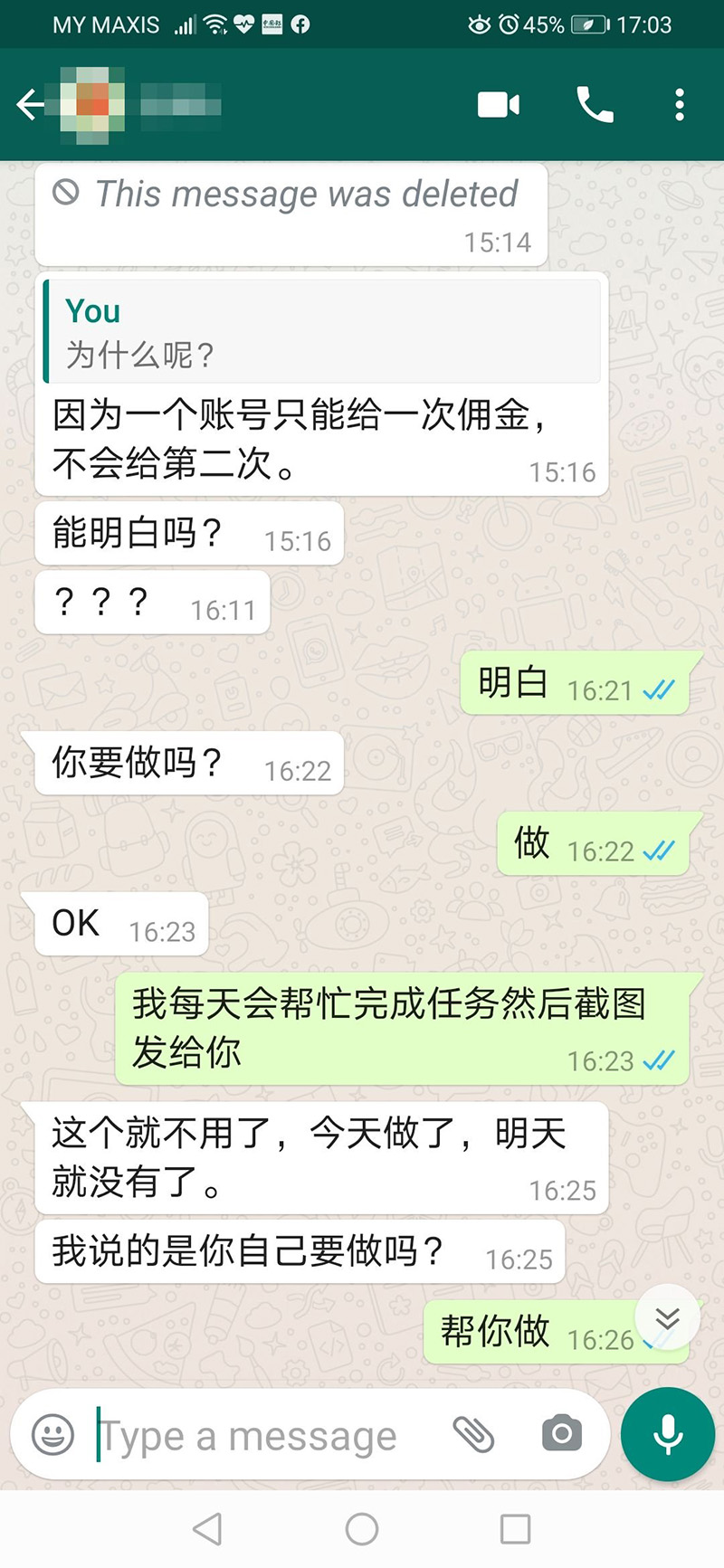This screenshot has height=1568, width=724.
Task: Go to the home screen
Action: point(362,1529)
